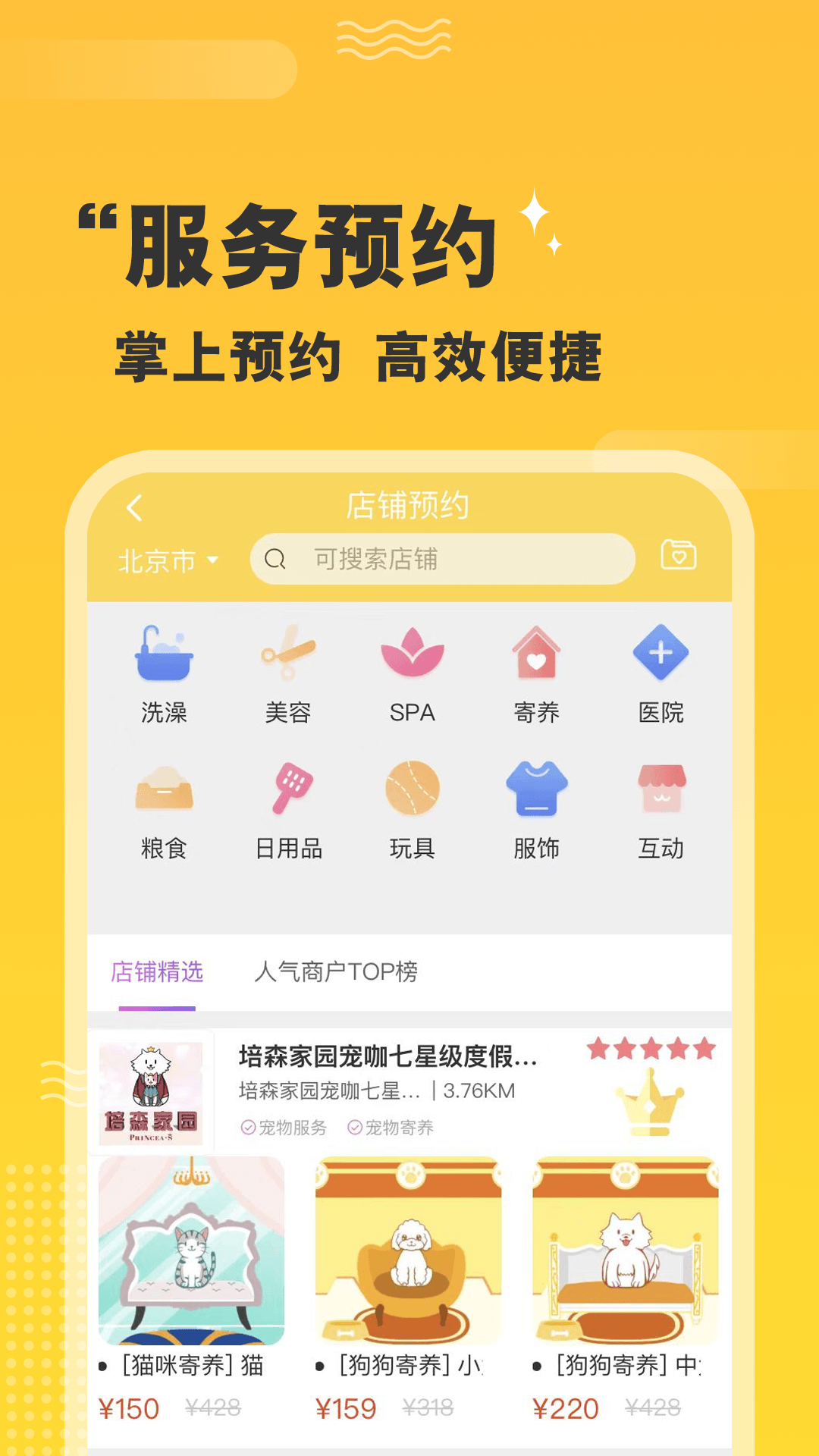Open saved favorites via the collection icon

(x=679, y=557)
